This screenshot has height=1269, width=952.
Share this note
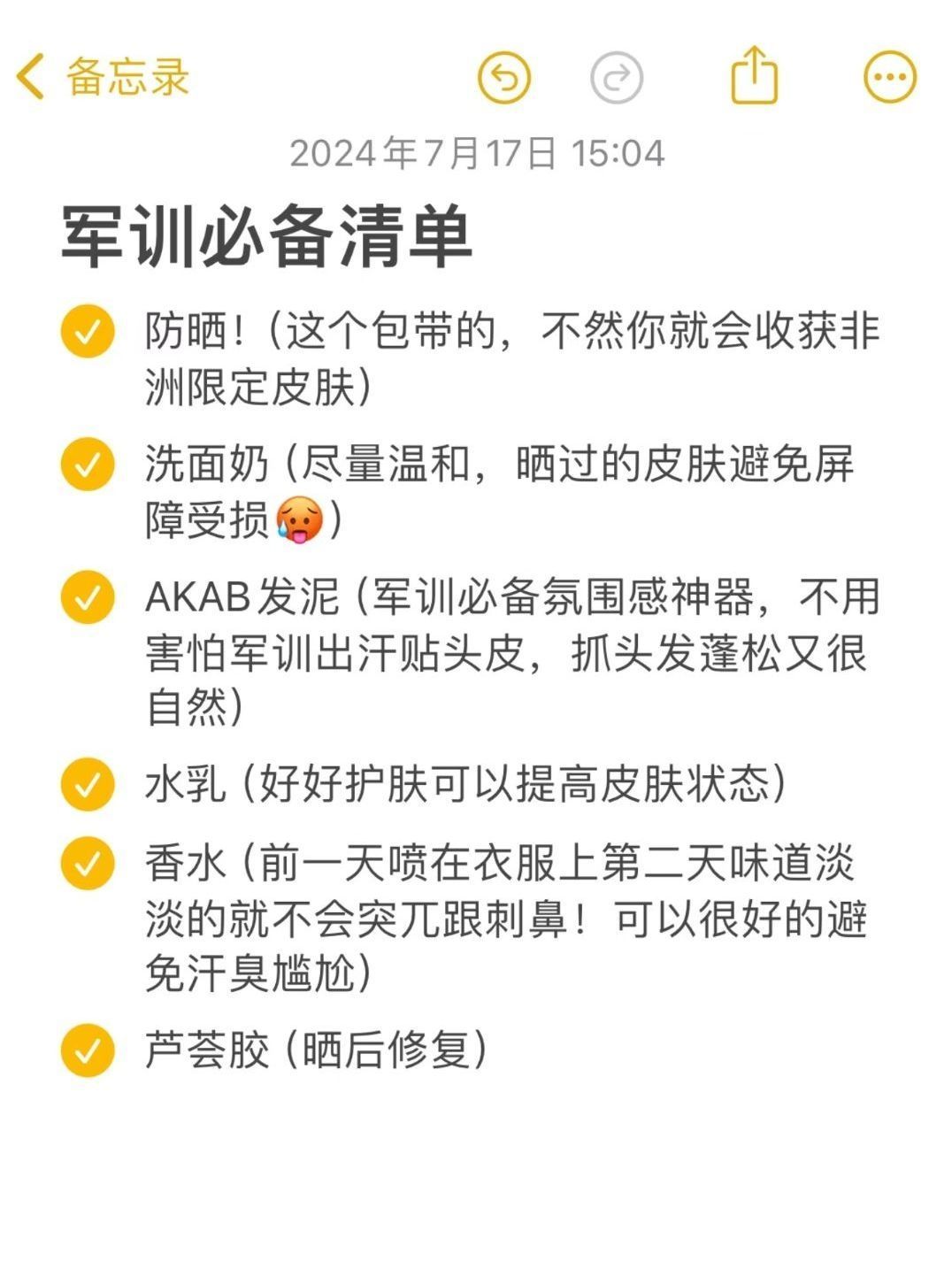[x=754, y=77]
